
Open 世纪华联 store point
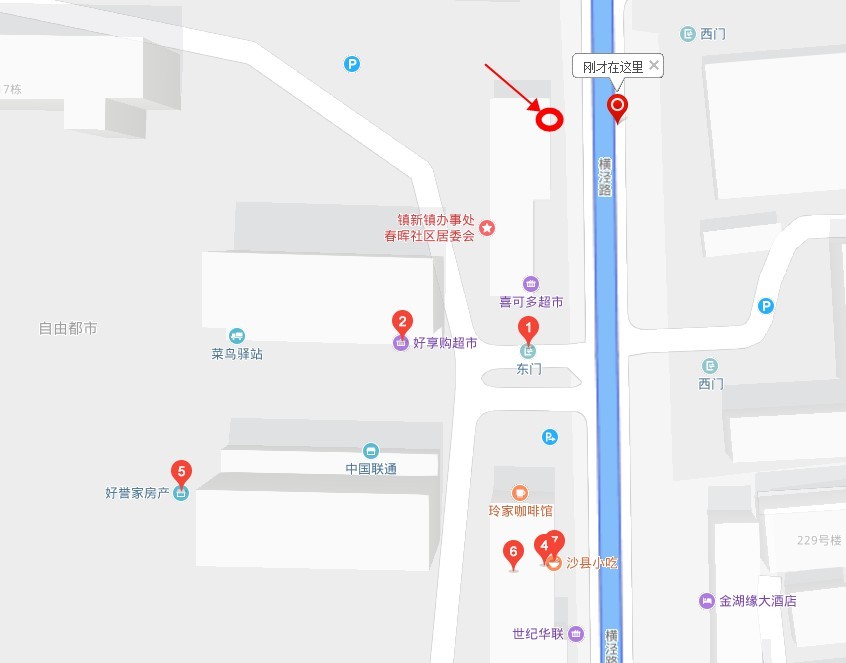(x=576, y=633)
